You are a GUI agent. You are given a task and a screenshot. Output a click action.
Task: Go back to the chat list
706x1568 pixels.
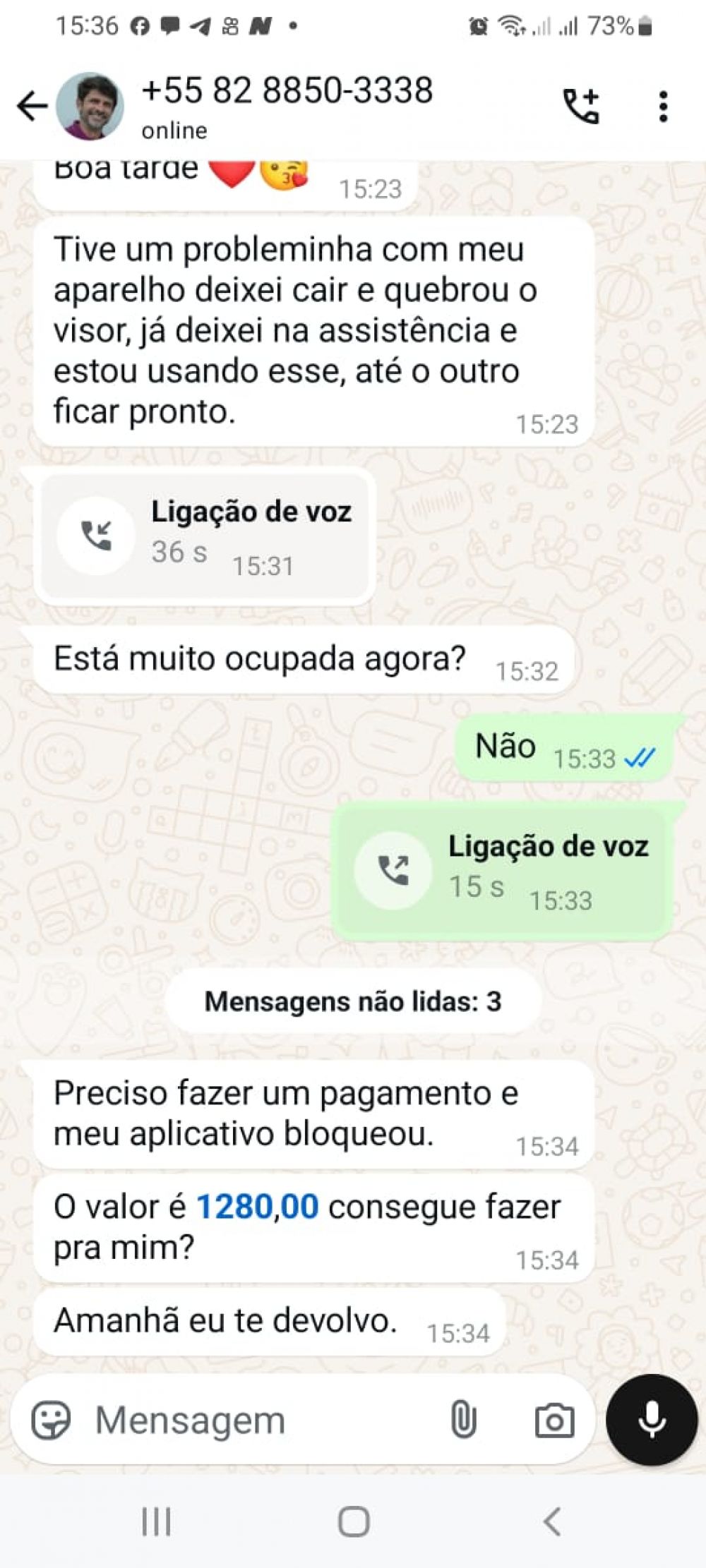[32, 107]
